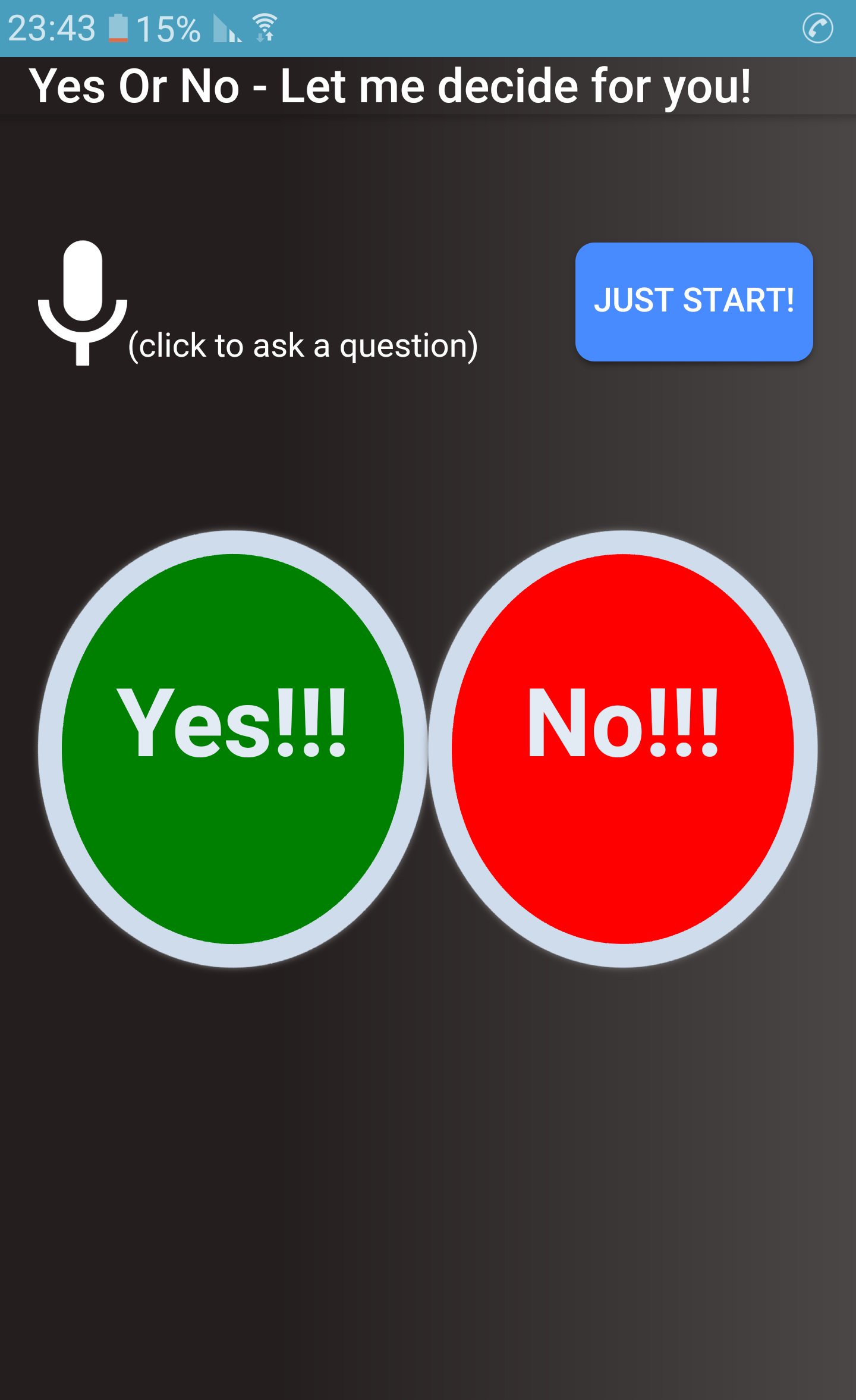Click the Wi-Fi signal icon
The height and width of the screenshot is (1400, 856).
click(263, 25)
